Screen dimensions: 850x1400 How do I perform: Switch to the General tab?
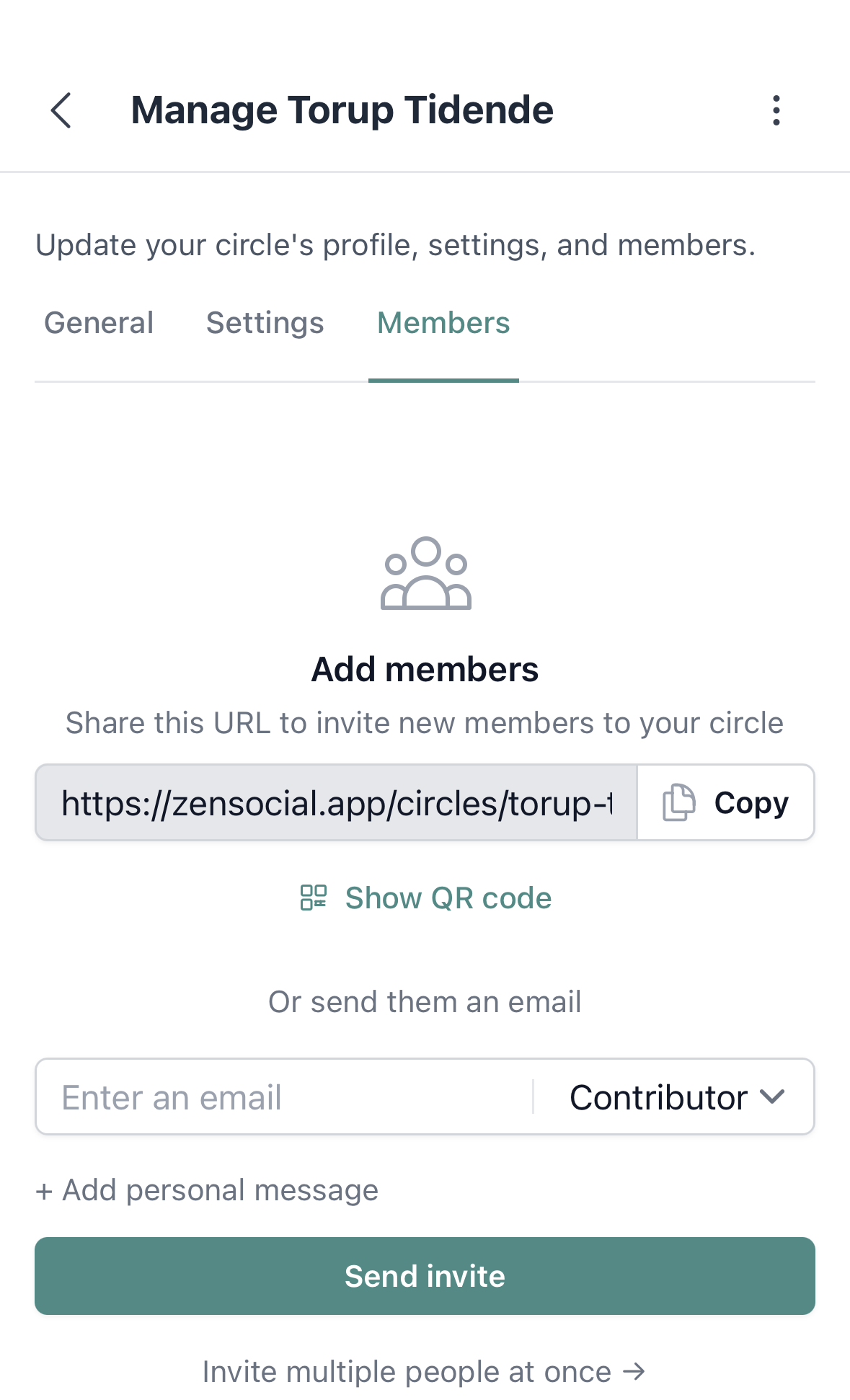(x=98, y=323)
